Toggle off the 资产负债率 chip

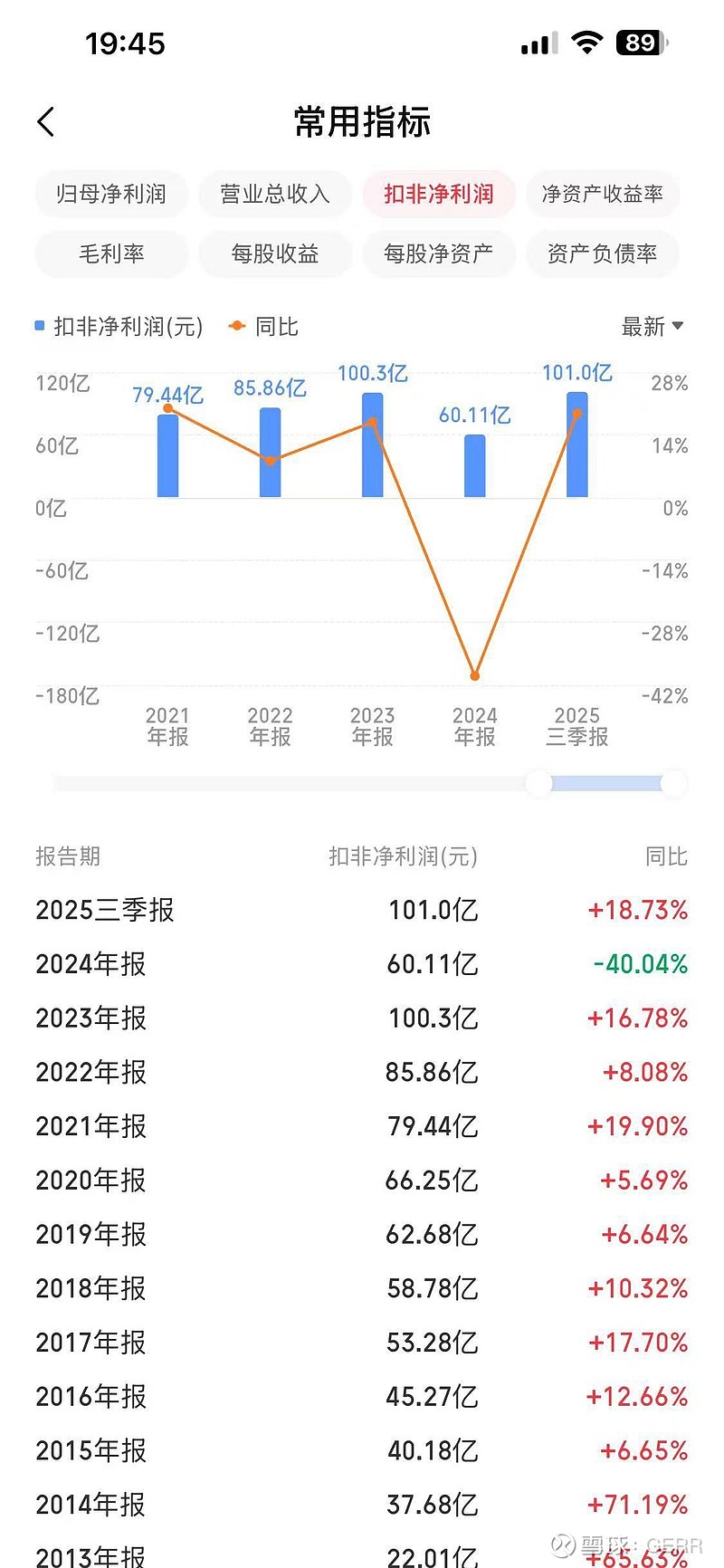click(603, 253)
